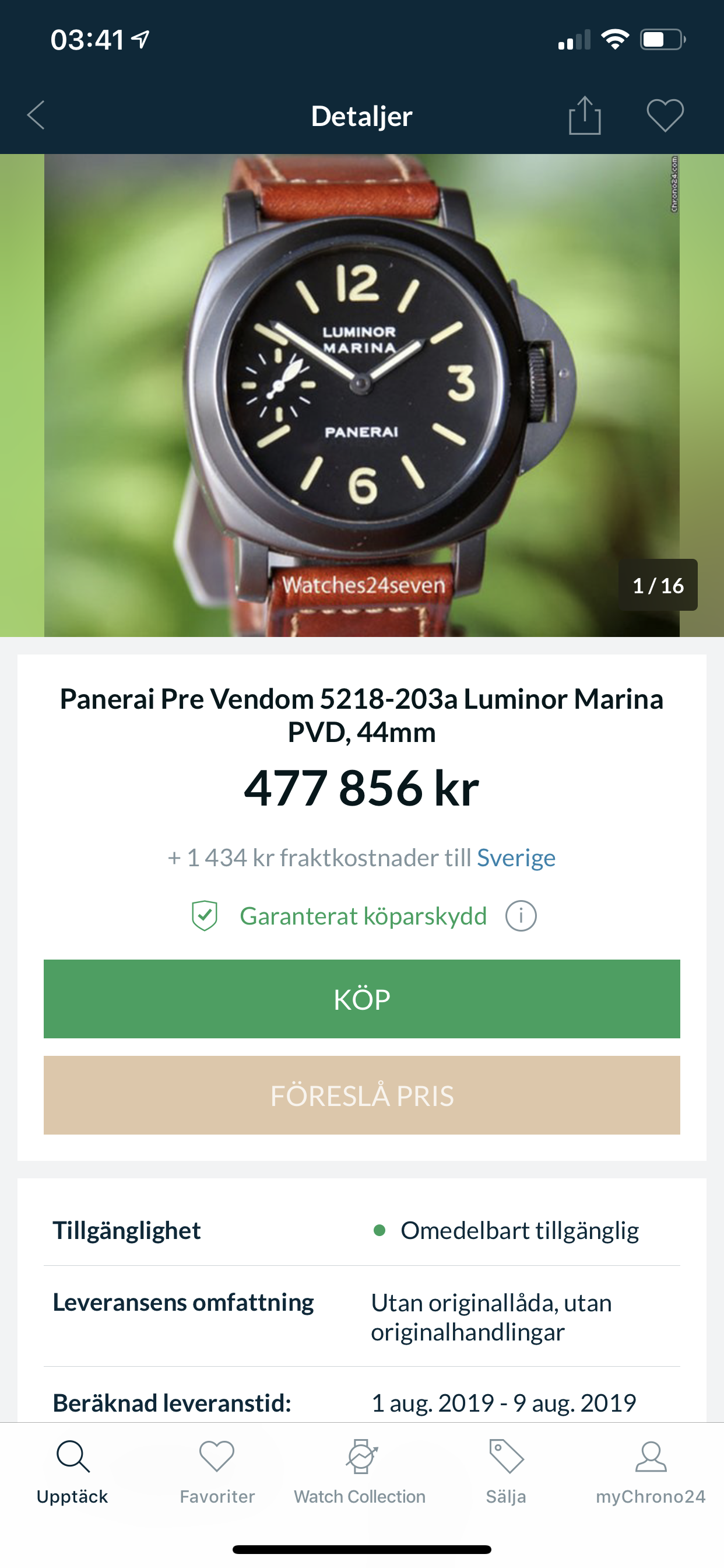Open the Panerai watch photo gallery

(x=362, y=395)
